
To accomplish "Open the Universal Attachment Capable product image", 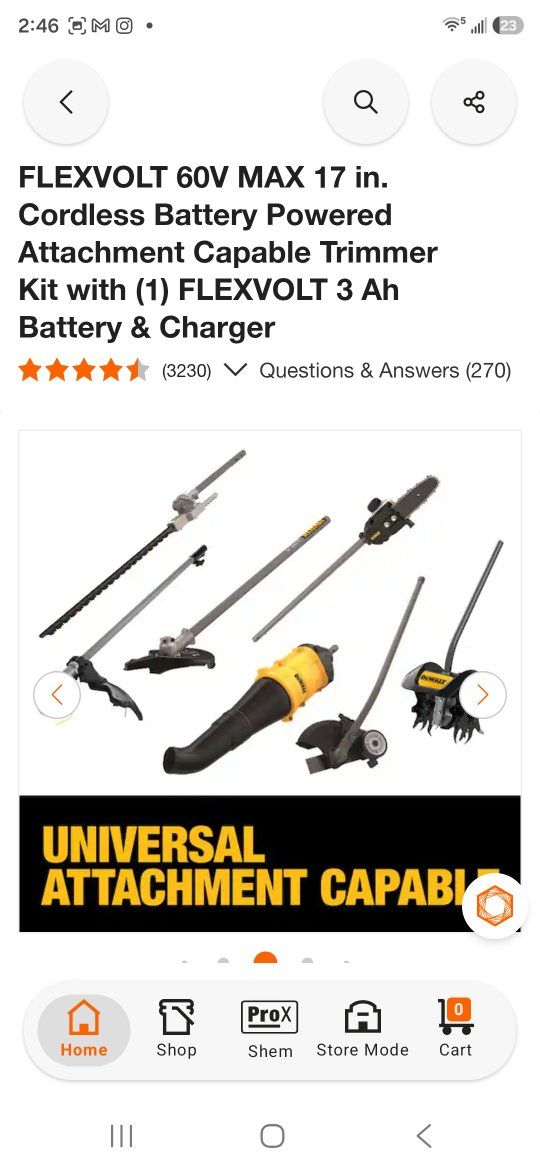I will coord(270,681).
